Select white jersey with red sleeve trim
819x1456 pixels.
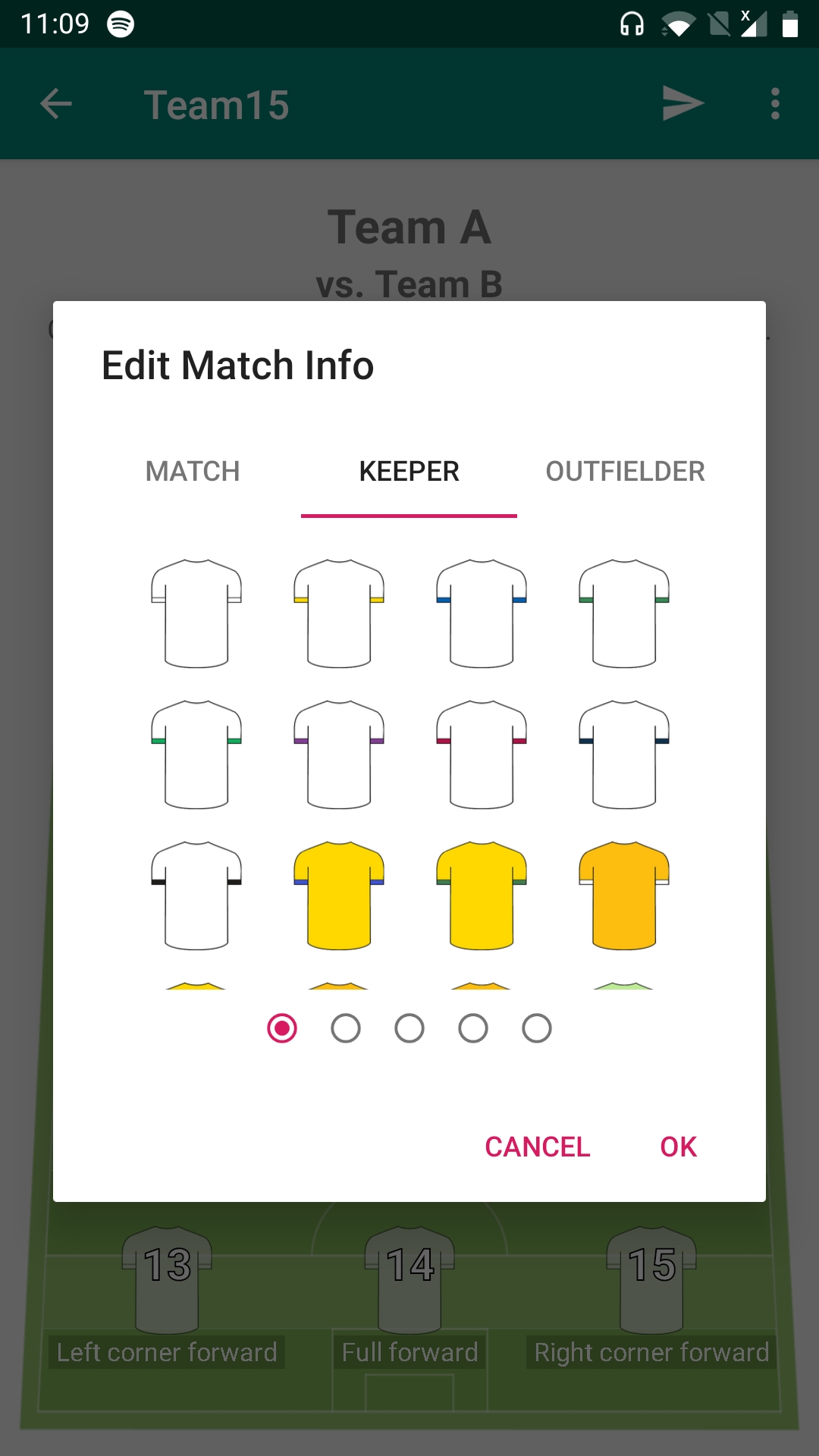[x=482, y=755]
